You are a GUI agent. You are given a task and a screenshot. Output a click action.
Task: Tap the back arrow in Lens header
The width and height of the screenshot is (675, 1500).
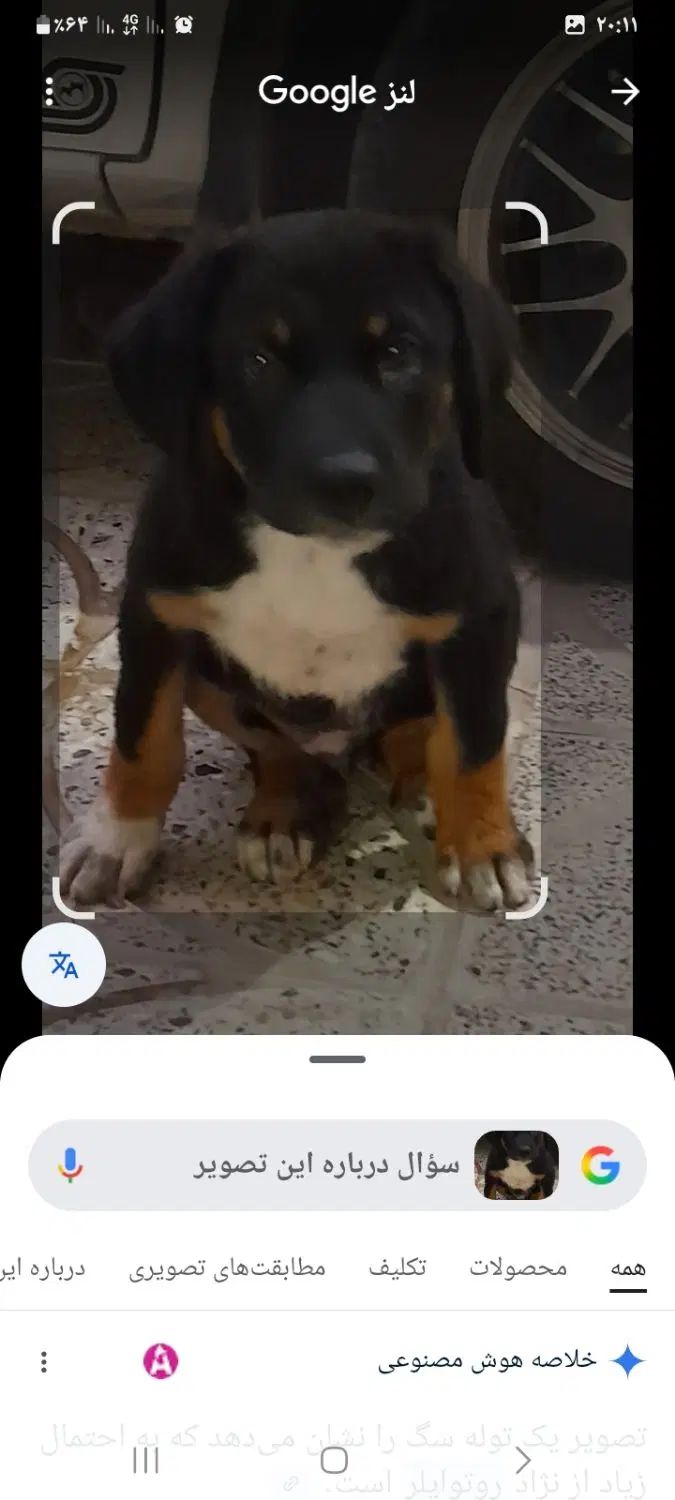(624, 92)
